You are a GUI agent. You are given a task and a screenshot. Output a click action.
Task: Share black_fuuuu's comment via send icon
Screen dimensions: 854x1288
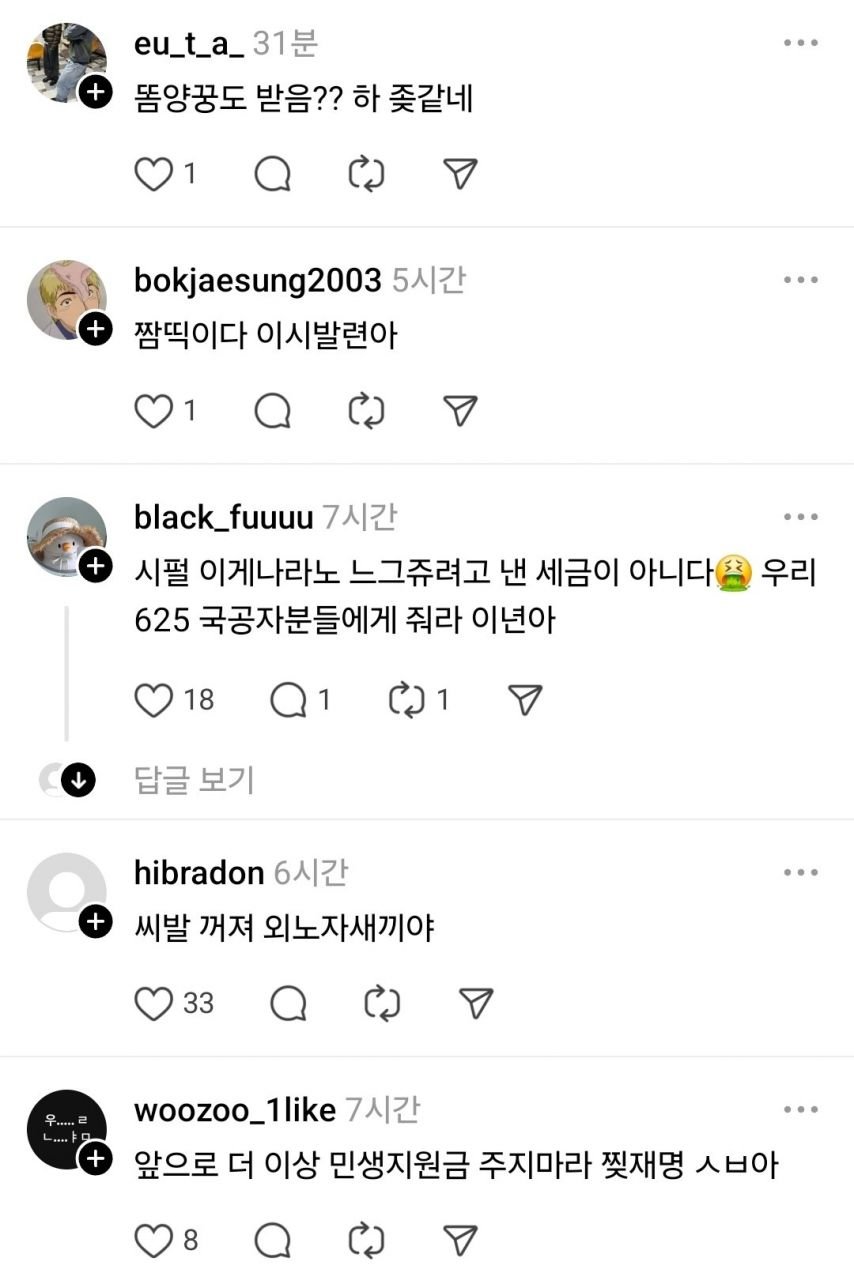(x=525, y=700)
